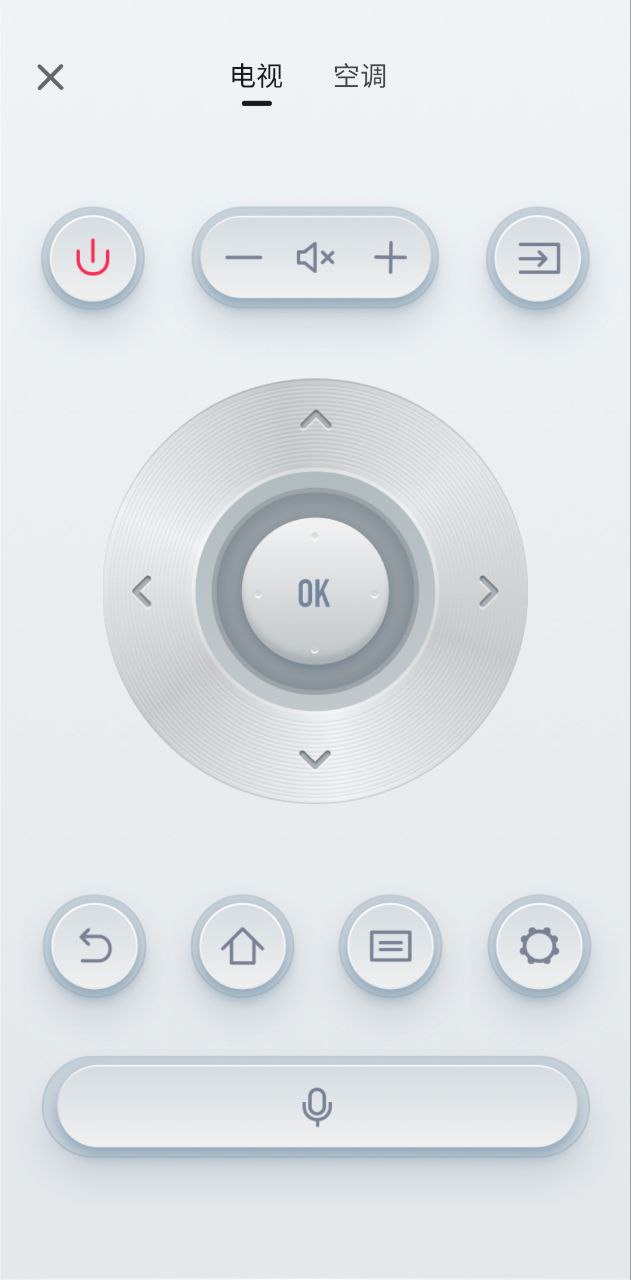The image size is (631, 1280).
Task: Decrease the volume with the minus button
Action: click(243, 258)
